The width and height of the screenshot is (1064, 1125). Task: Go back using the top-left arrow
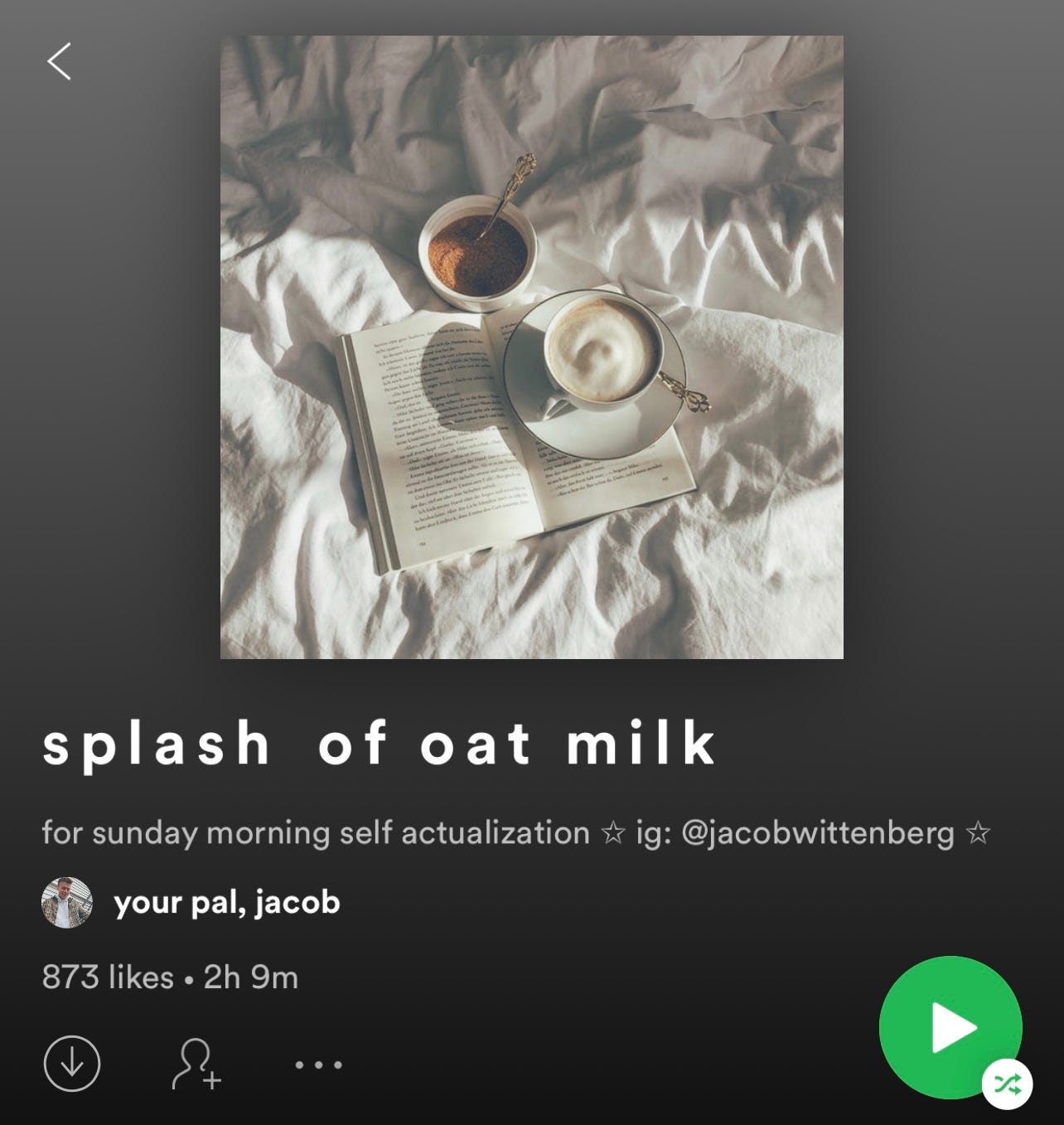point(59,61)
